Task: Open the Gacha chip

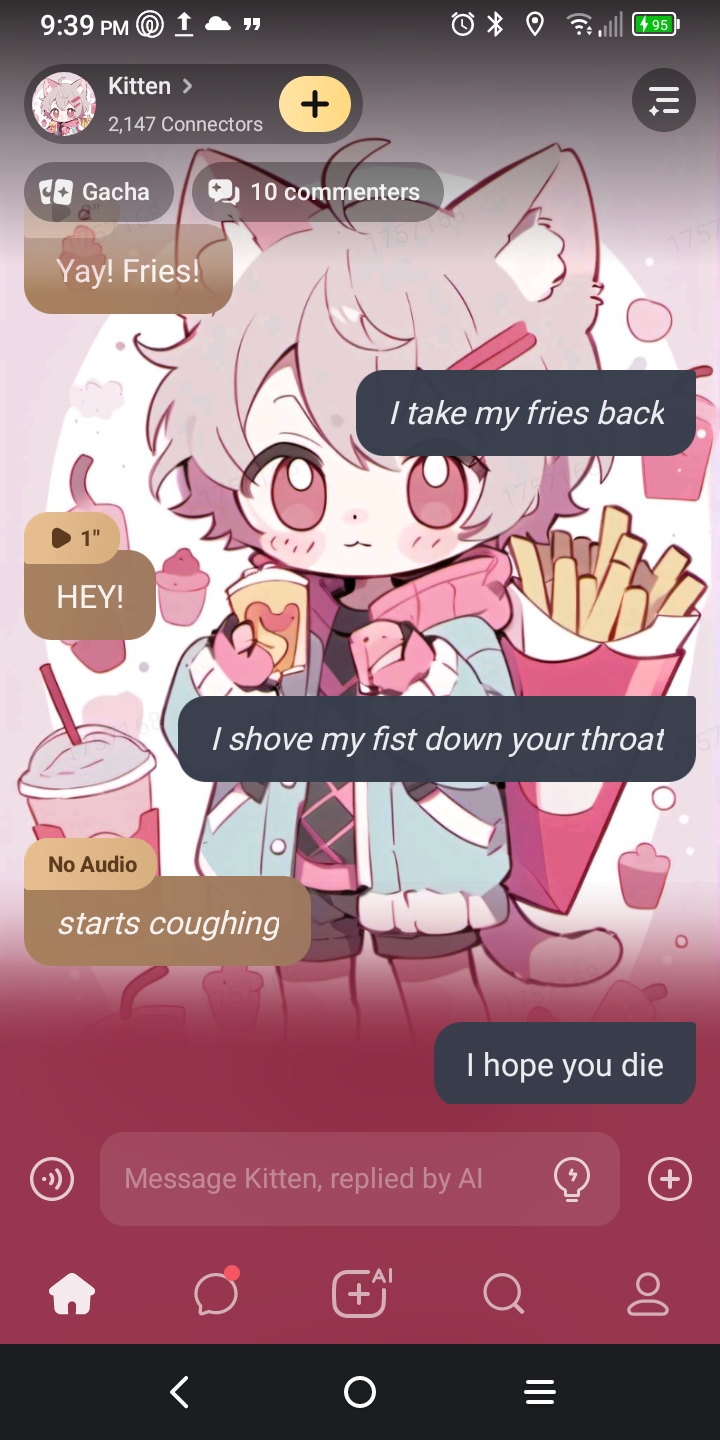Action: (x=98, y=192)
